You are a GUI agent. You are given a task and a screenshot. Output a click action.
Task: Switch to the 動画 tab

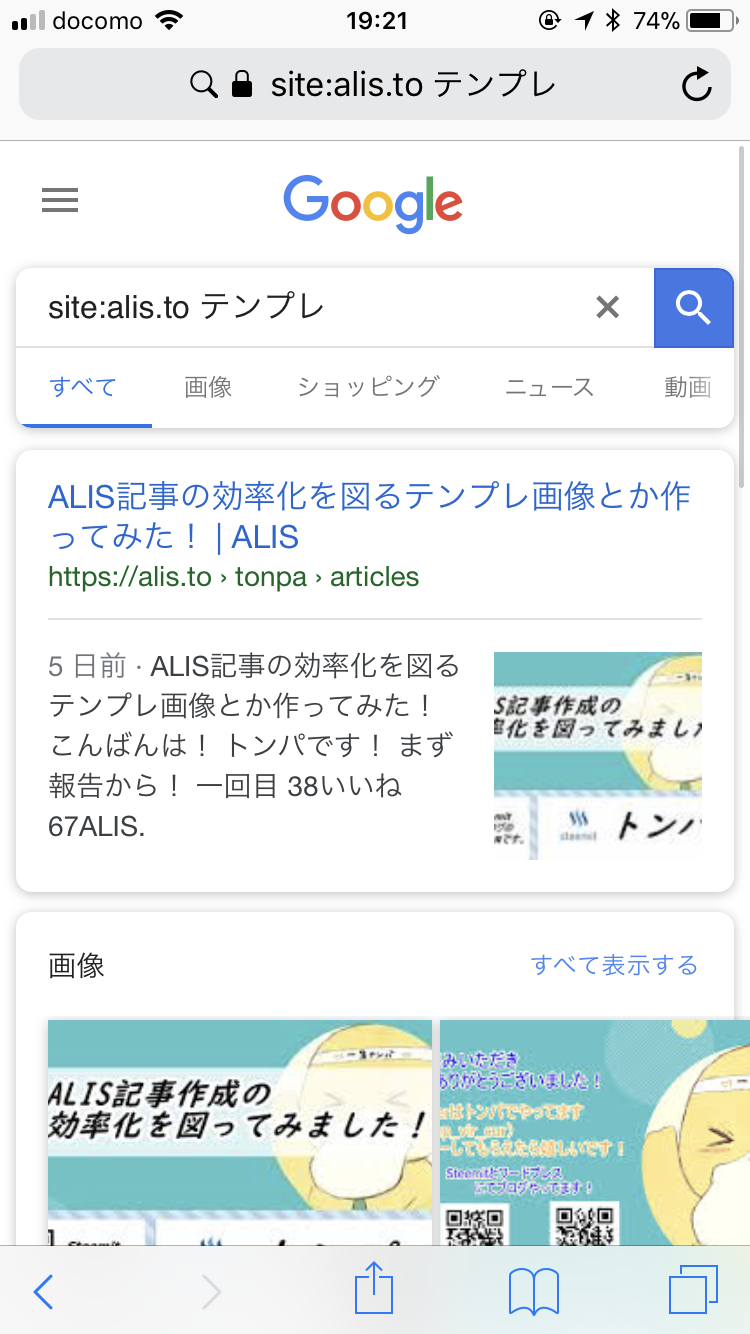pyautogui.click(x=687, y=387)
